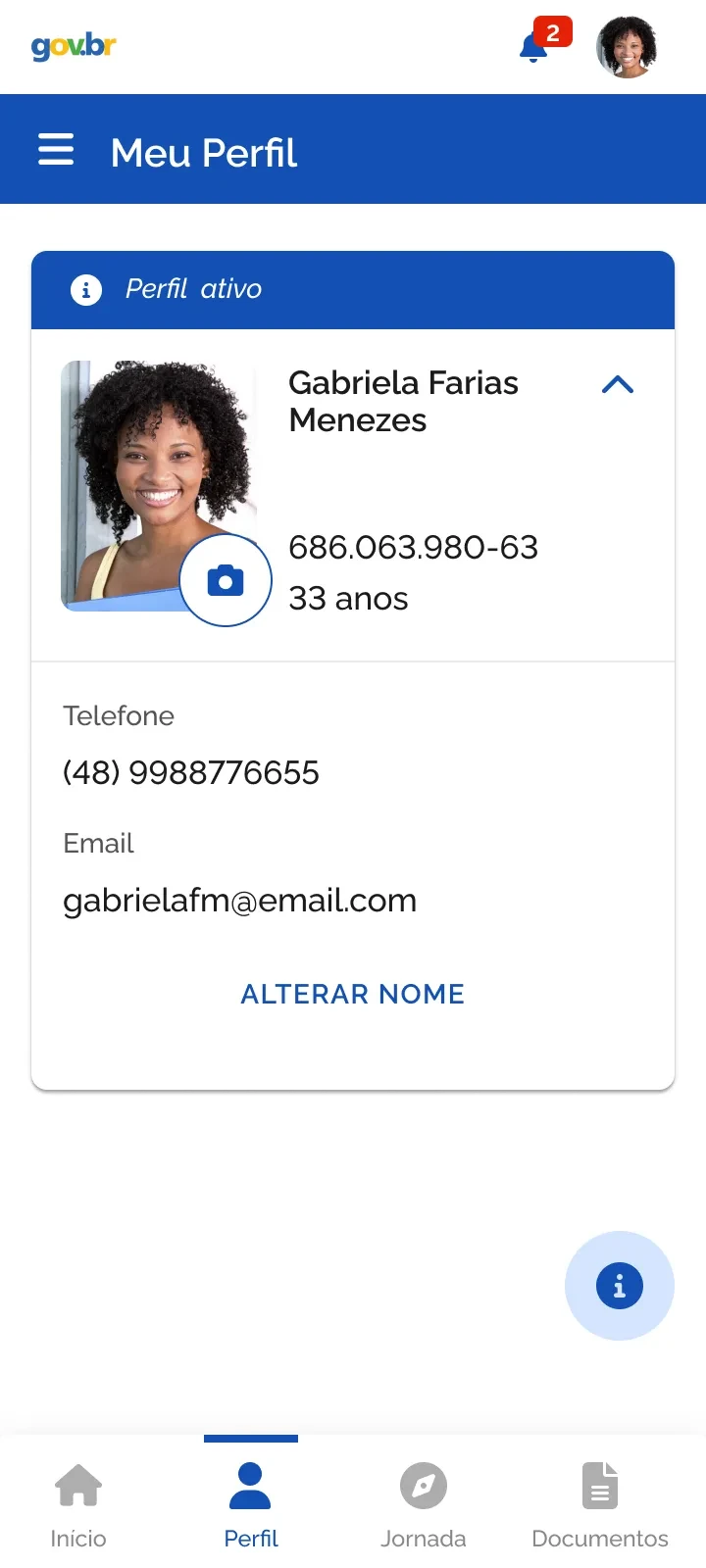The width and height of the screenshot is (706, 1568).
Task: Collapse the profile details chevron
Action: [x=618, y=385]
